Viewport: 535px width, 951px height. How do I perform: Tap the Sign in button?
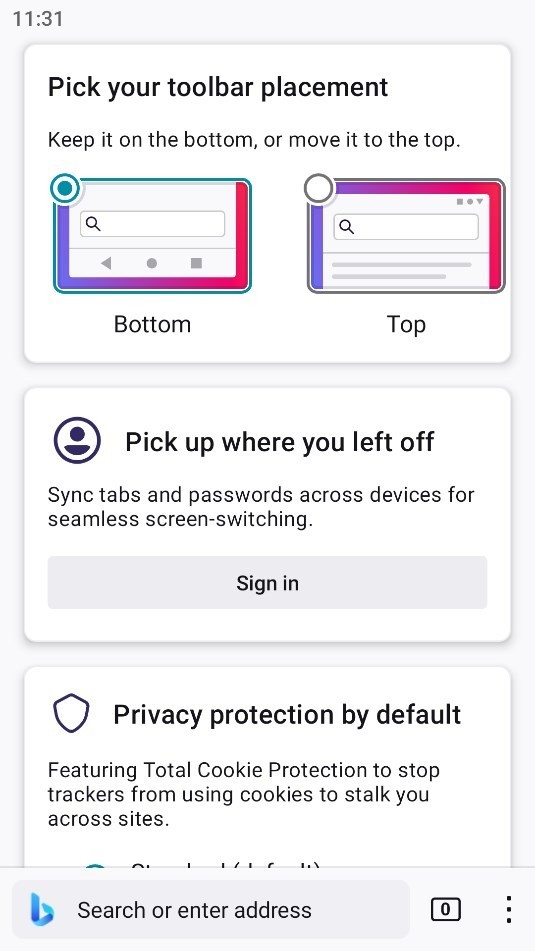[268, 583]
